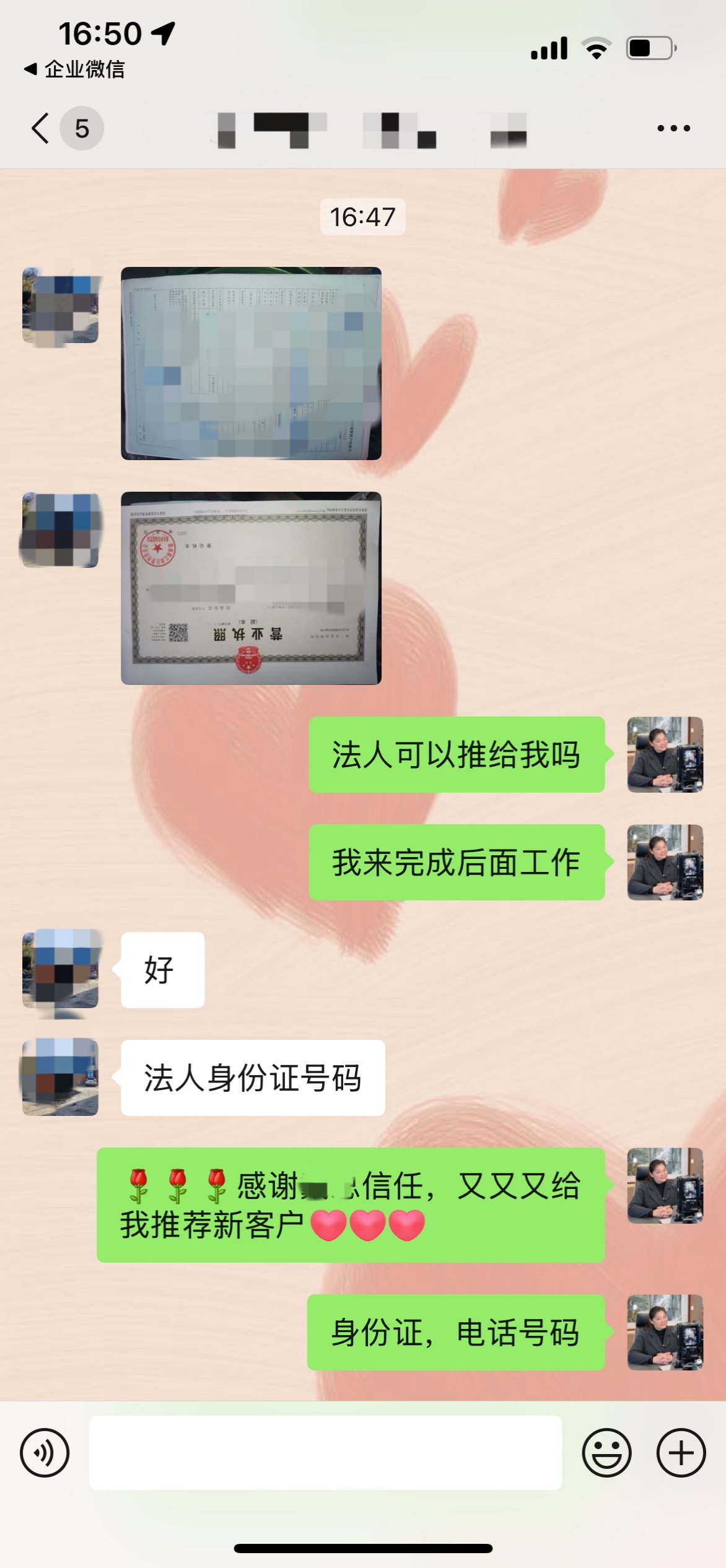This screenshot has height=1568, width=726.
Task: Open the emoji sticker panel
Action: coord(606,1452)
